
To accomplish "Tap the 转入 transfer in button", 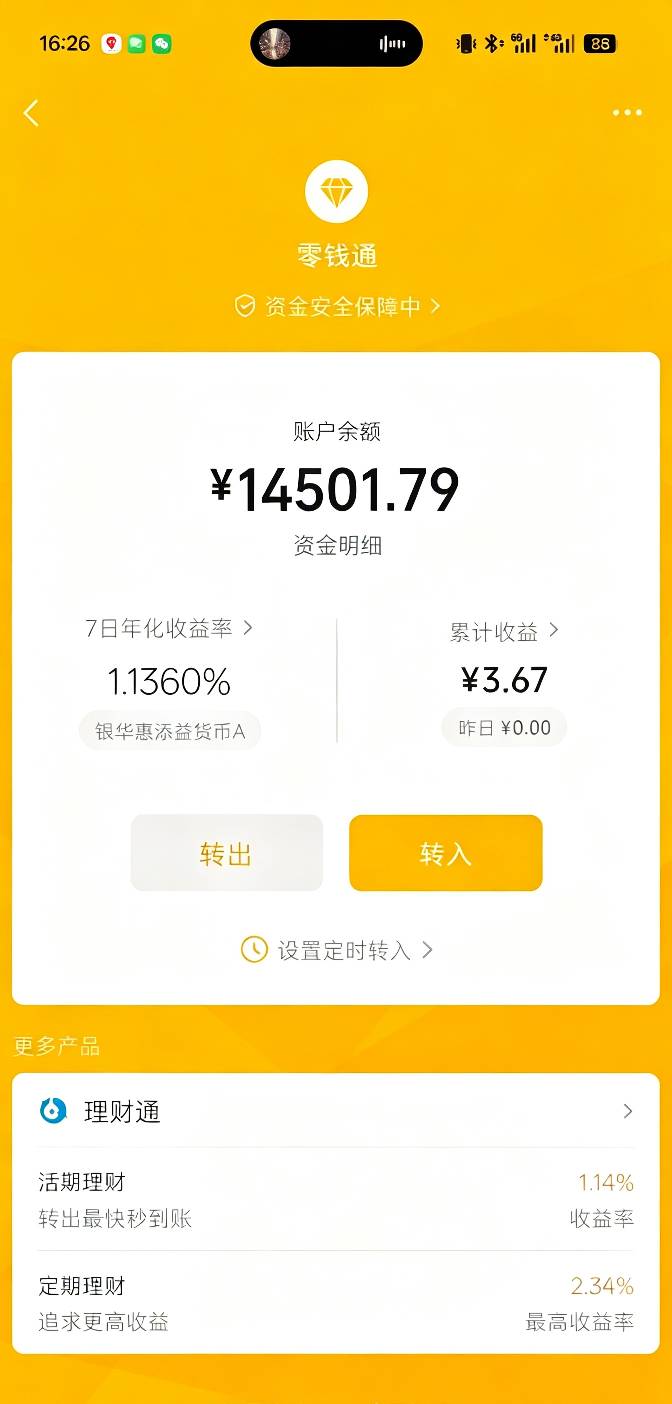I will tap(445, 853).
